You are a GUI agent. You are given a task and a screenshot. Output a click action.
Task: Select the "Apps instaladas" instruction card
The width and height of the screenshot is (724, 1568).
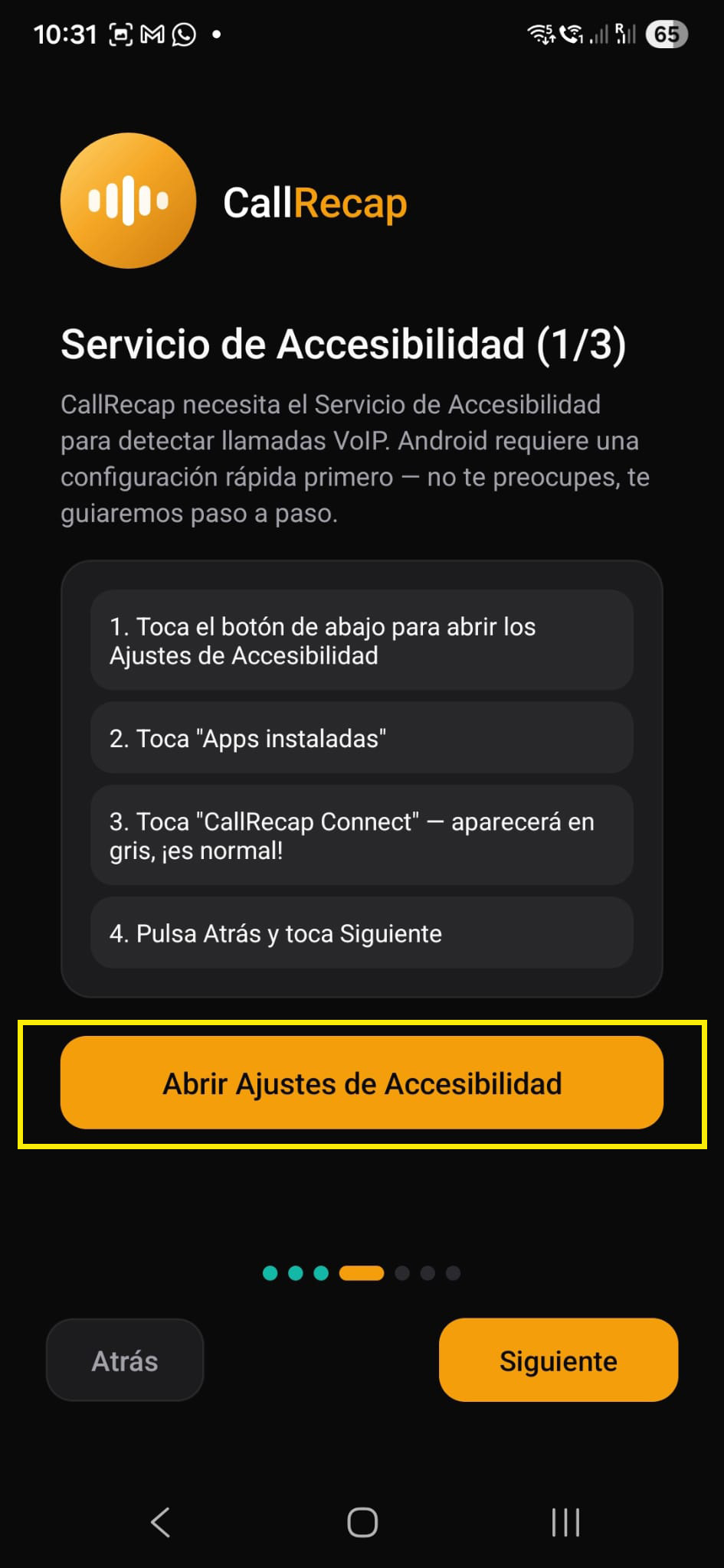click(361, 738)
